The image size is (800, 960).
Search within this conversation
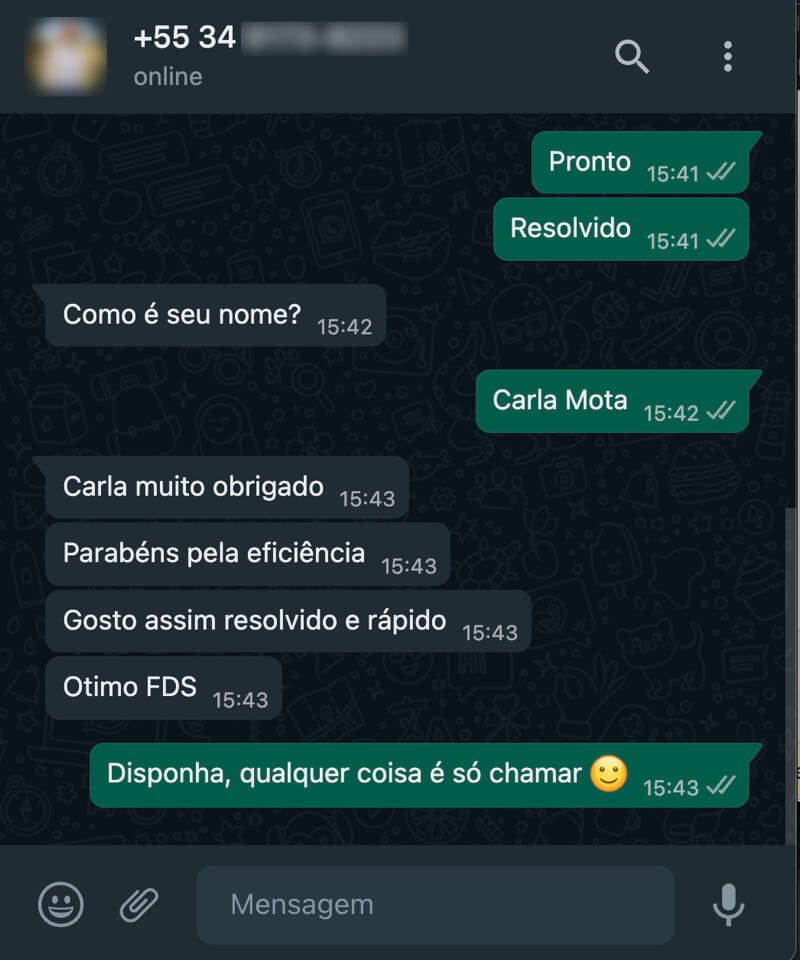[632, 57]
